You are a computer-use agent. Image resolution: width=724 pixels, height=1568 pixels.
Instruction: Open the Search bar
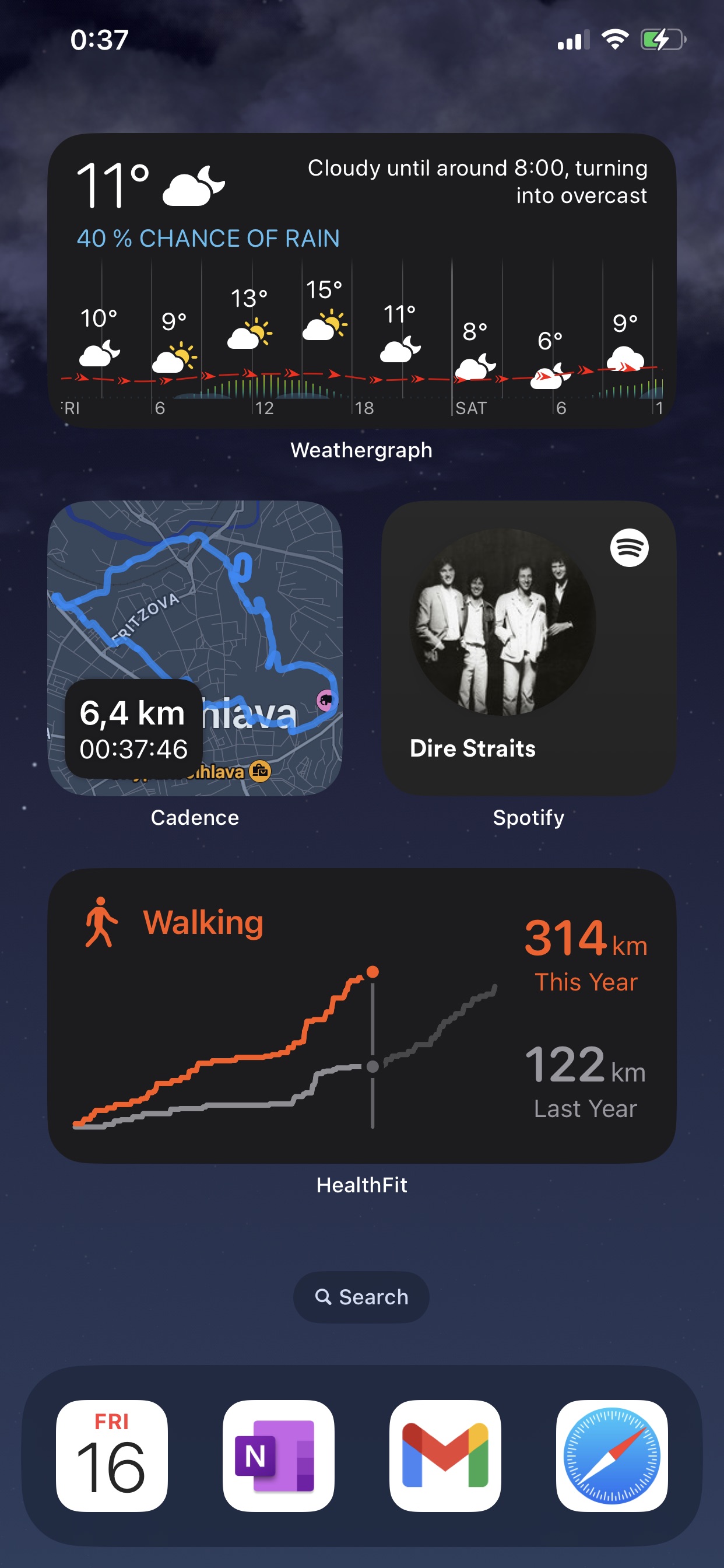(361, 1297)
